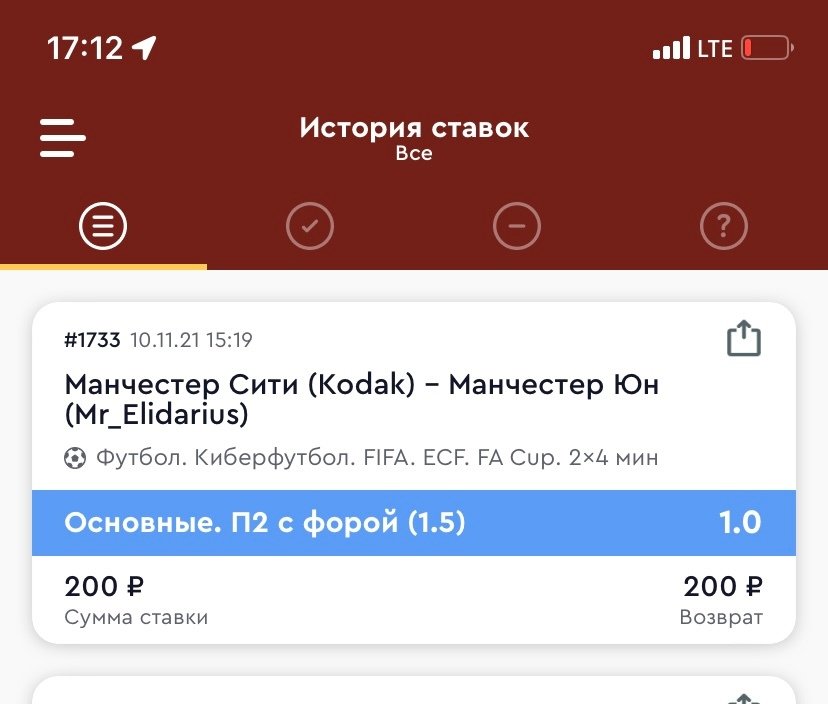Open the hamburger menu

63,137
